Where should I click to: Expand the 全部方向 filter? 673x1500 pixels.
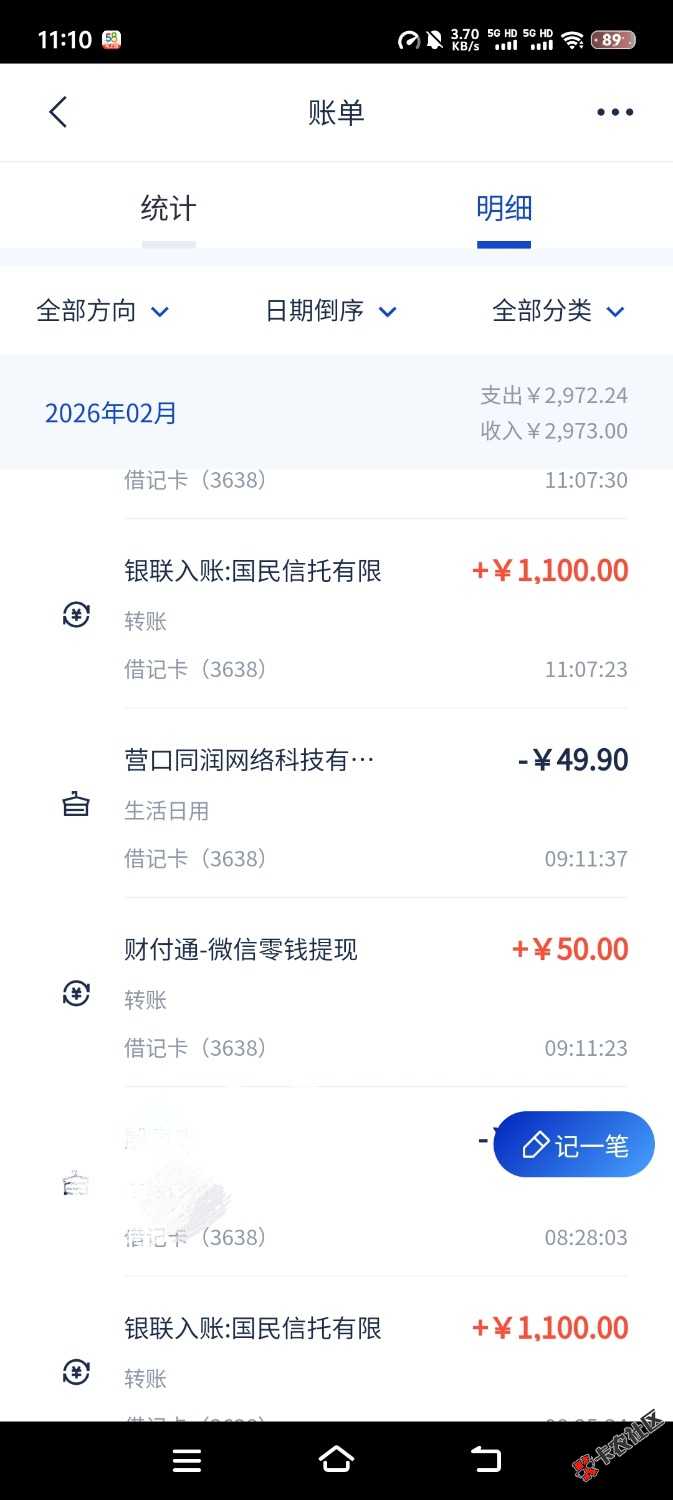[103, 311]
